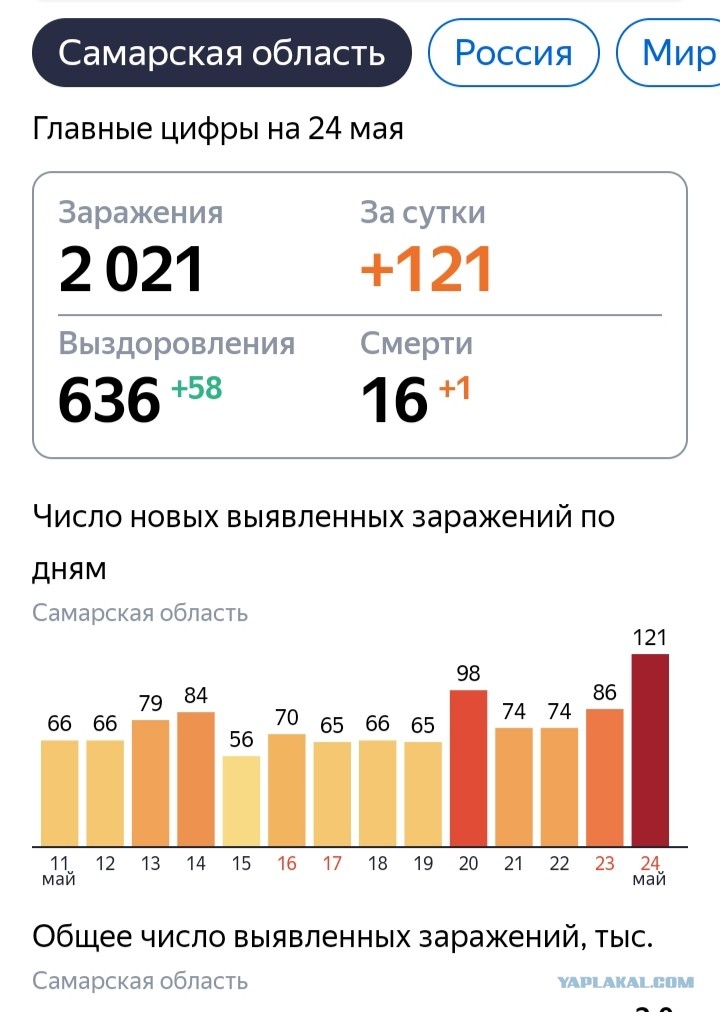Tap the bar for 24 May
The image size is (720, 1012).
click(x=650, y=750)
